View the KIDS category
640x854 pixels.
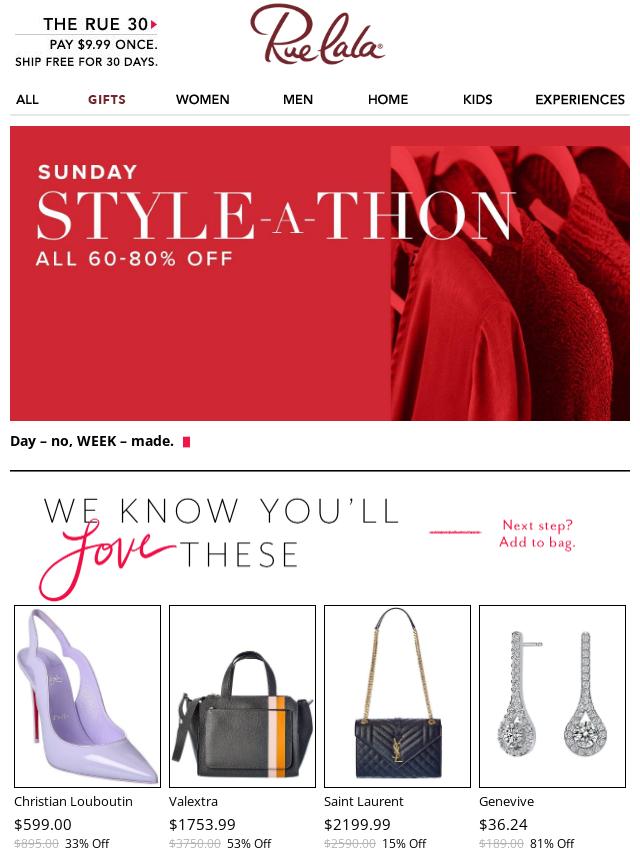point(478,99)
